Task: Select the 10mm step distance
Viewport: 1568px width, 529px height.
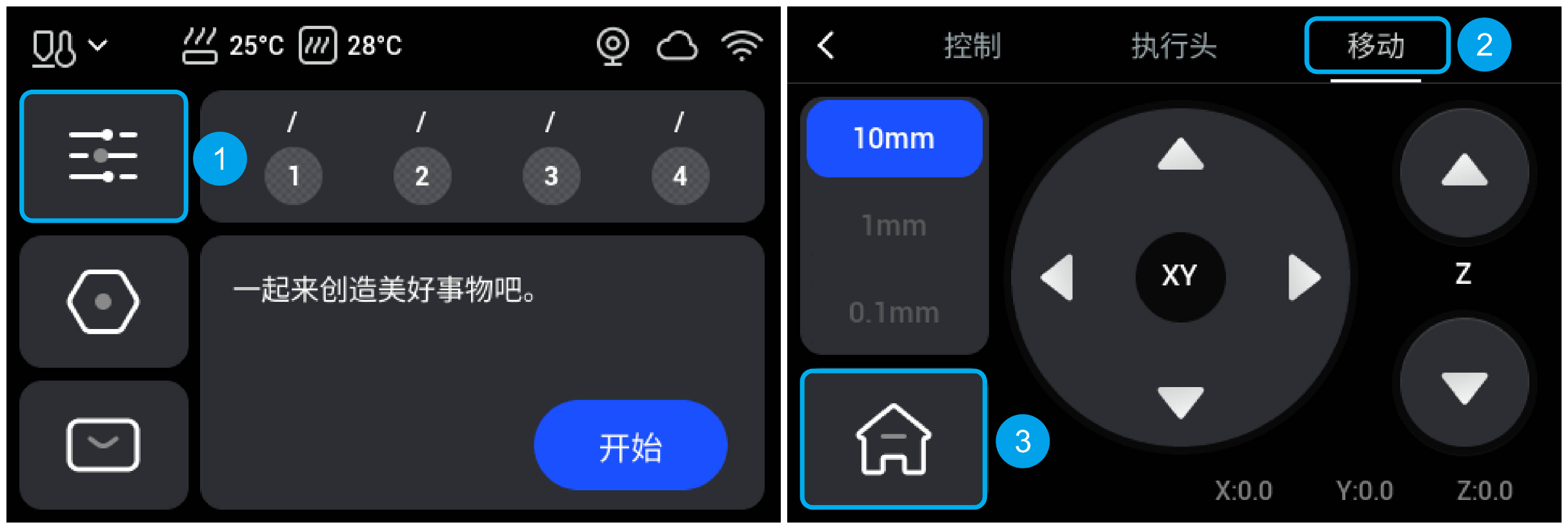Action: pos(894,139)
